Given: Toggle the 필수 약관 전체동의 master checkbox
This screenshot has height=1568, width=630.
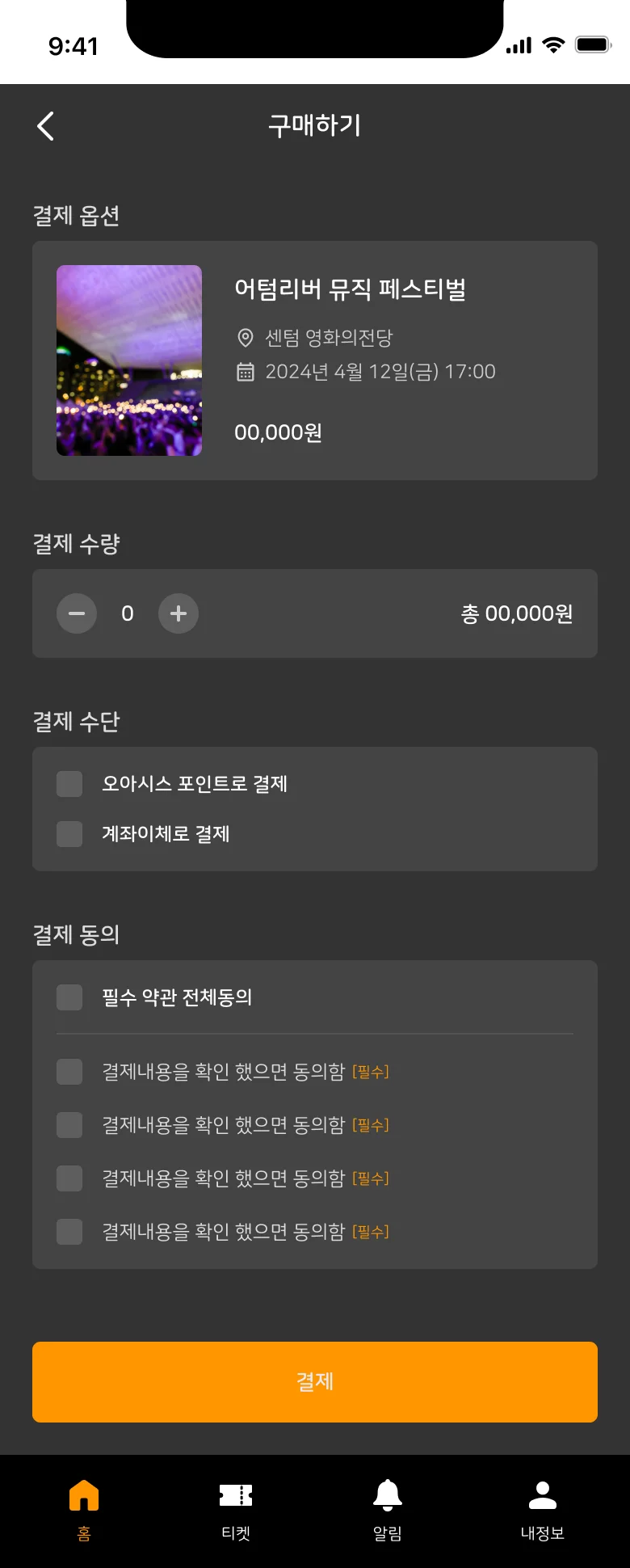Looking at the screenshot, I should pos(69,997).
